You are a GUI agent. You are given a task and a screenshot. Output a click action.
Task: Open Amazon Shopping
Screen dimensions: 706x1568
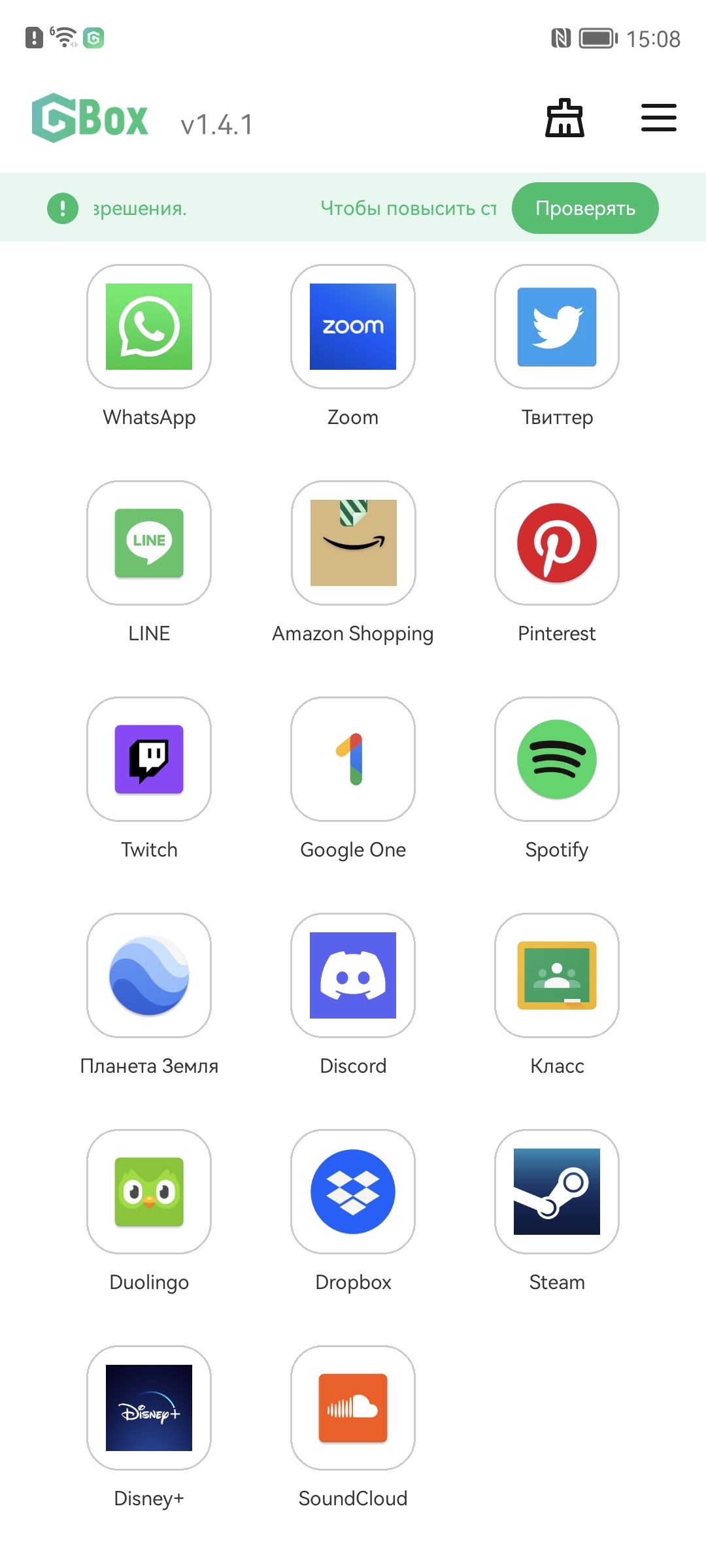pyautogui.click(x=353, y=543)
